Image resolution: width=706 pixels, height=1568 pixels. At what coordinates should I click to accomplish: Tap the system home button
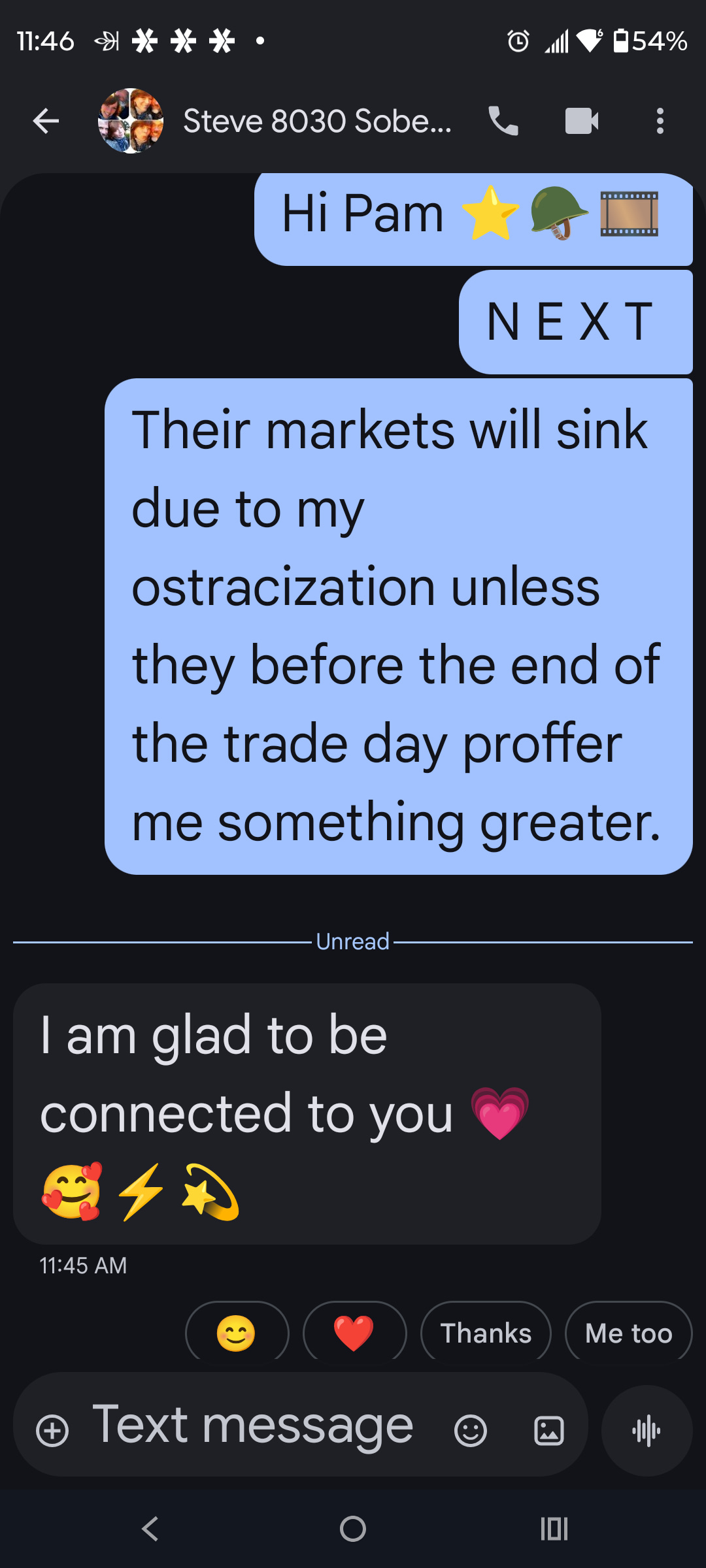click(353, 1529)
